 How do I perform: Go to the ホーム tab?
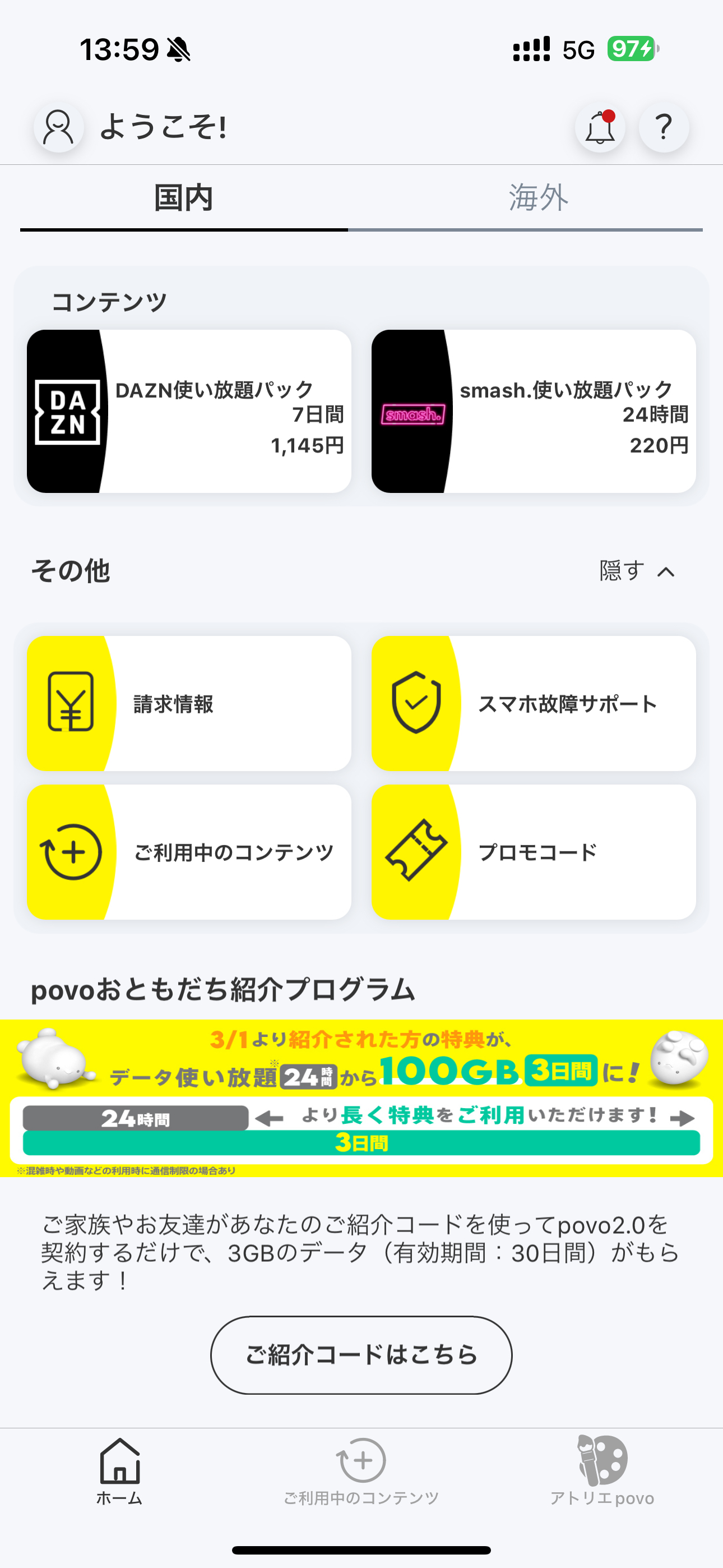[120, 1470]
